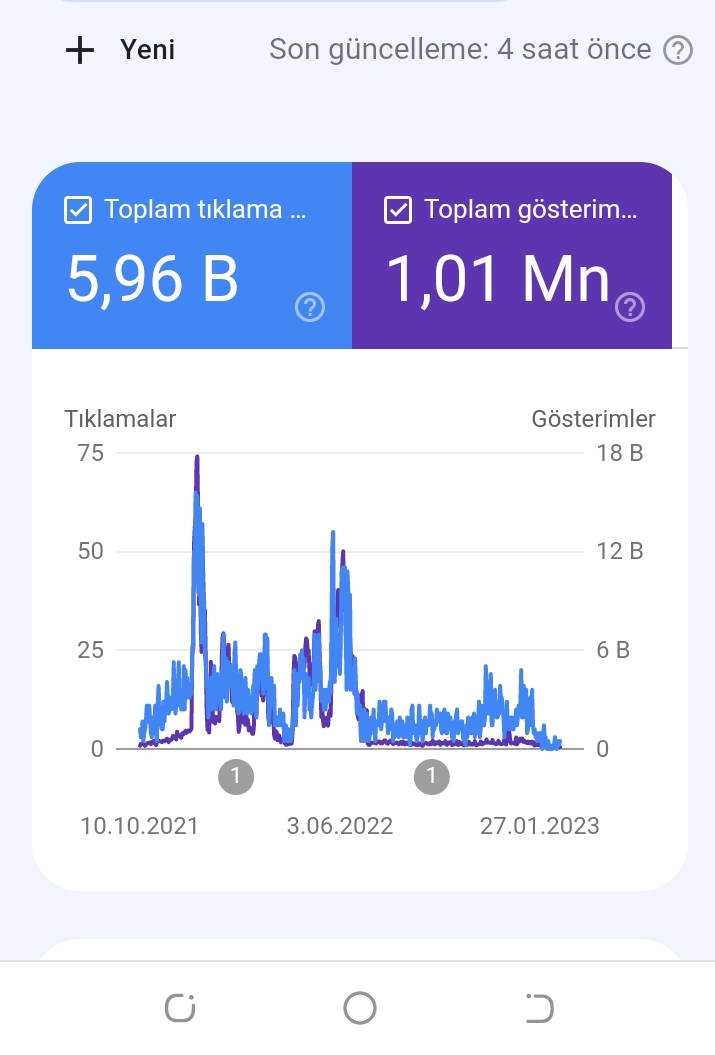715x1055 pixels.
Task: Add a new filter with Yeni
Action: pos(120,50)
